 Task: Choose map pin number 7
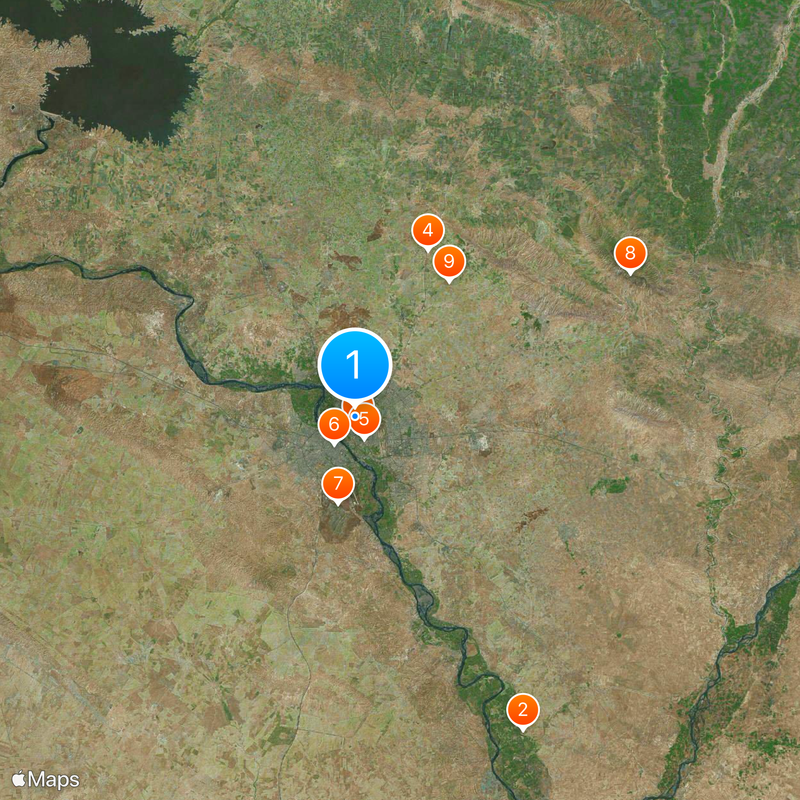pos(338,485)
